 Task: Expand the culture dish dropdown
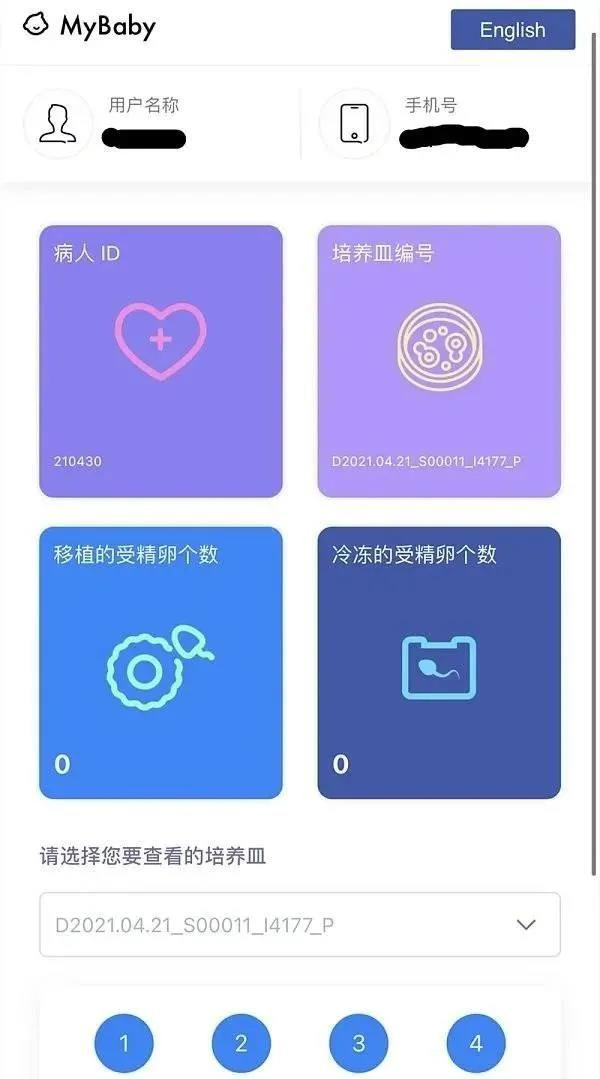[x=300, y=925]
